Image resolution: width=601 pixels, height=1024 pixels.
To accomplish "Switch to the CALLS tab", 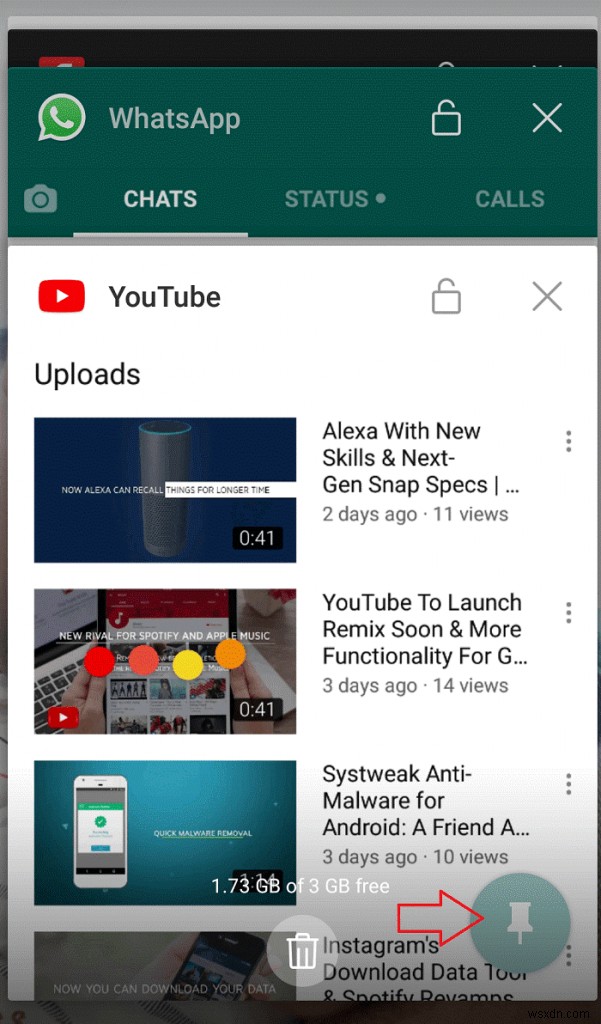I will tap(510, 199).
